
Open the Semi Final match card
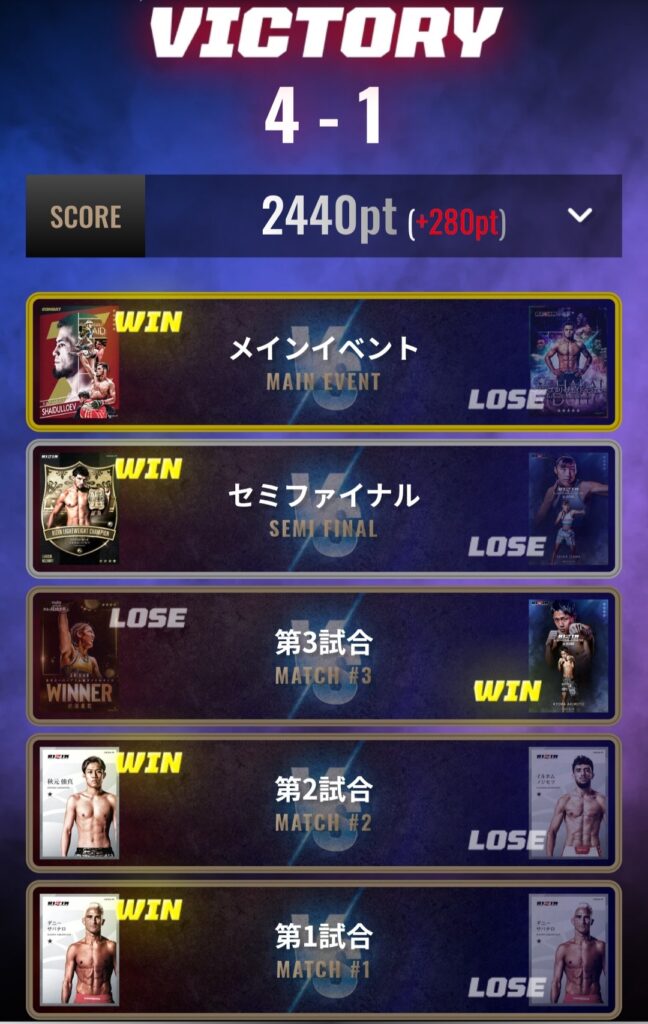[x=323, y=509]
